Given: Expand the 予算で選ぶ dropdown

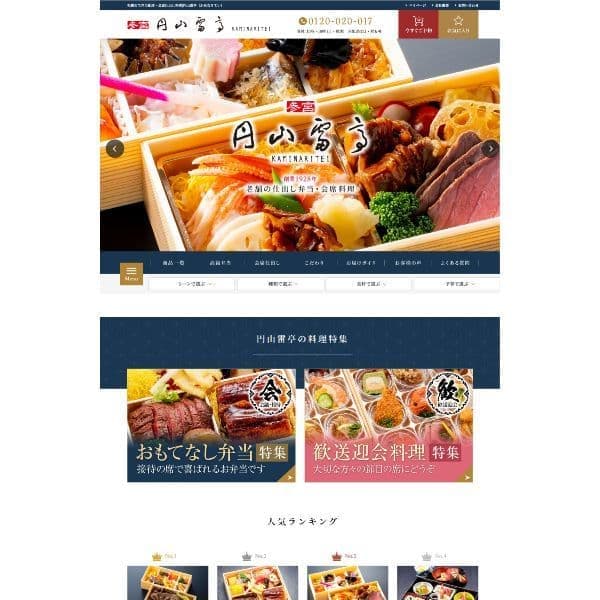Looking at the screenshot, I should [x=456, y=284].
